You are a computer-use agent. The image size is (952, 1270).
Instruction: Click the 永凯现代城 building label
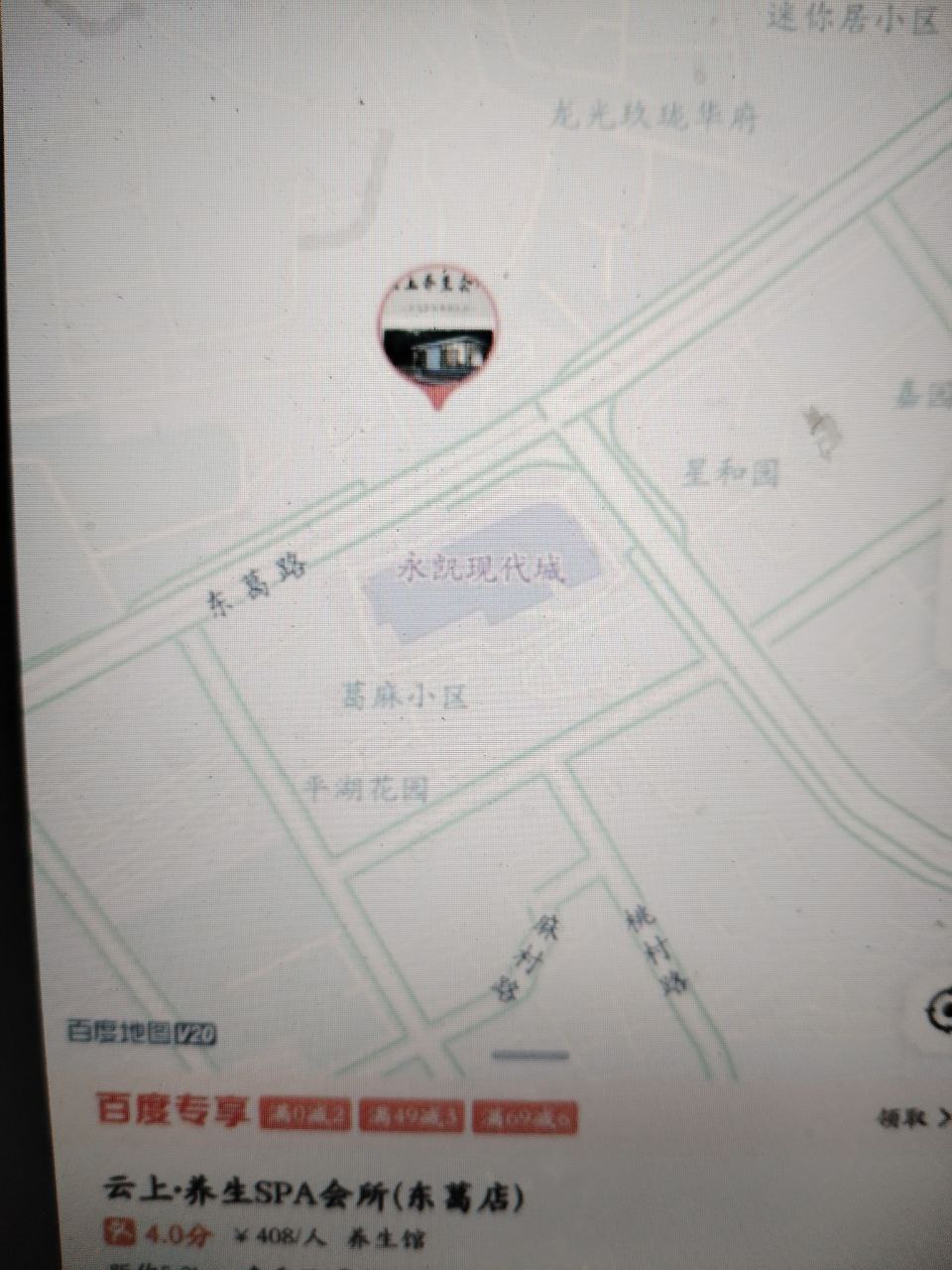coord(483,566)
